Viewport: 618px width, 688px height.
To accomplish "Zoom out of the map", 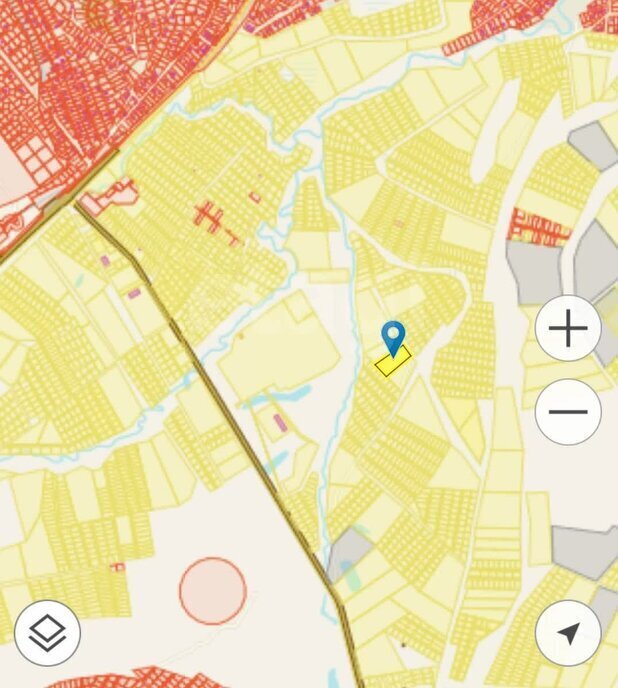I will (568, 412).
